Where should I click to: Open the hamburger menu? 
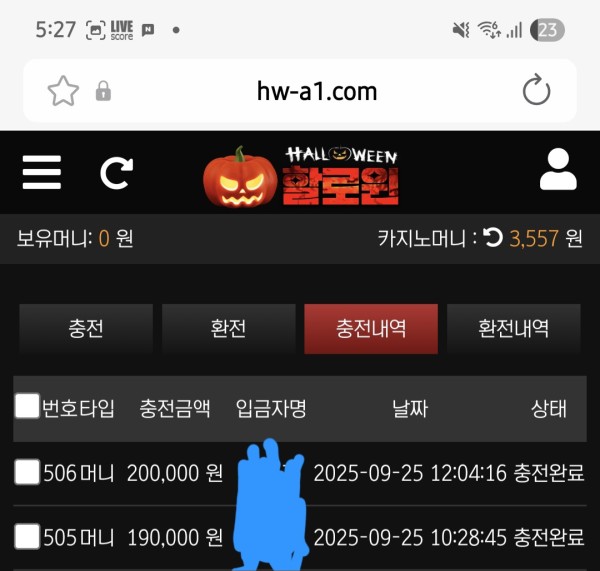pos(41,172)
